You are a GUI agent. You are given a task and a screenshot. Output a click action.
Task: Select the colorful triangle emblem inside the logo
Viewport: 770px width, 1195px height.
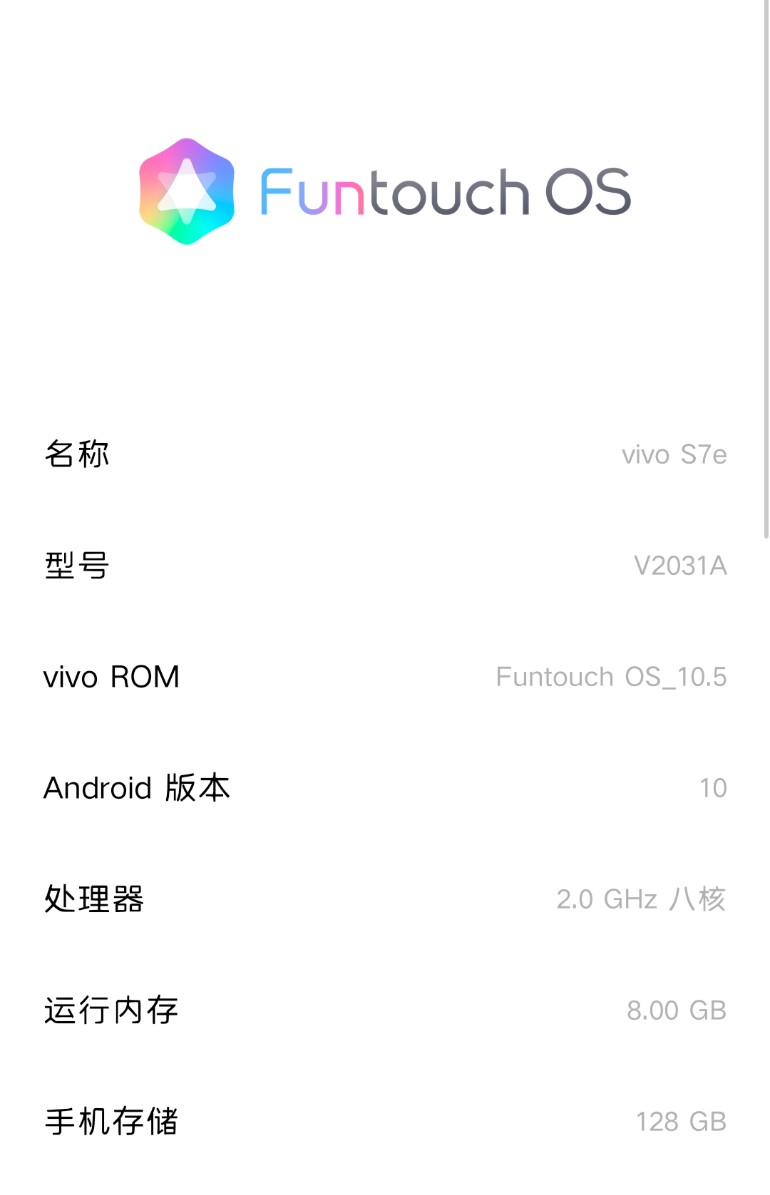[187, 192]
